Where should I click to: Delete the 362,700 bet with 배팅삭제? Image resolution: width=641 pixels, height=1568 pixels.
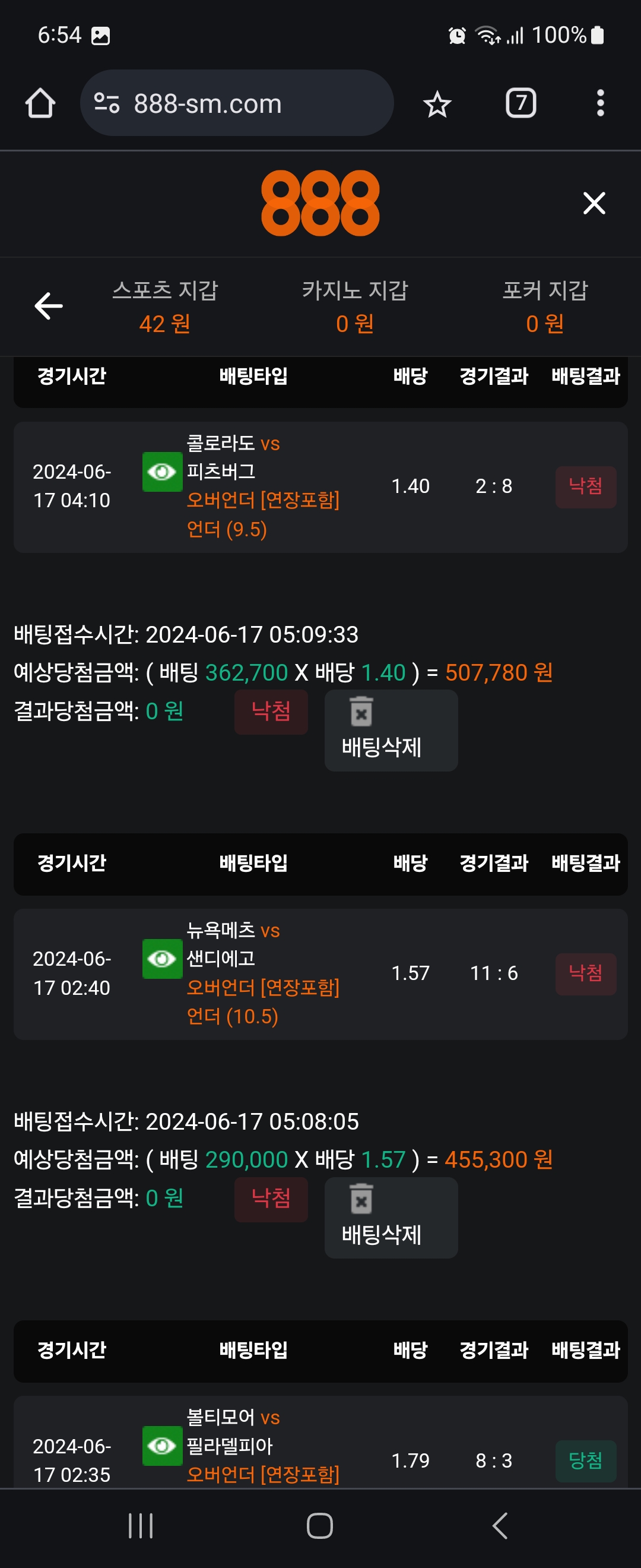pos(391,731)
